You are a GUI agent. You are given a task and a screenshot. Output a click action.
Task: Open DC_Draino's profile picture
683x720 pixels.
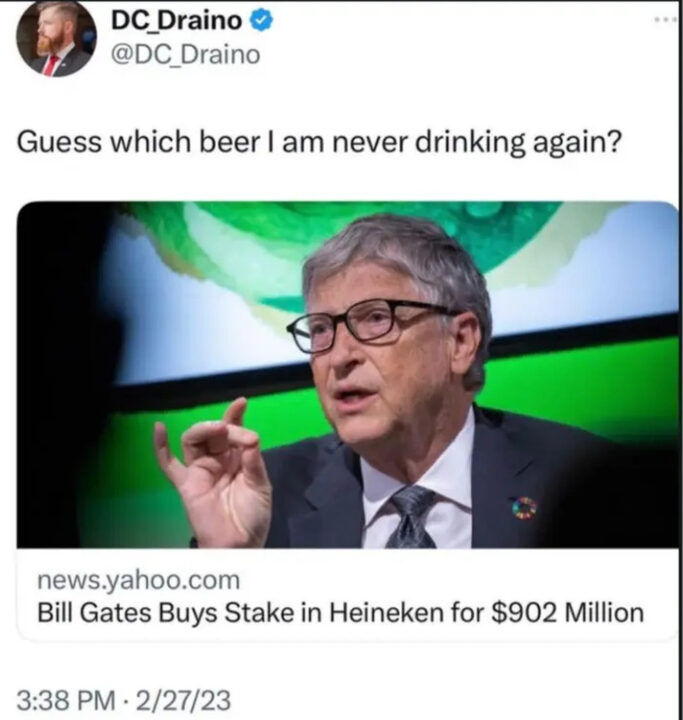click(56, 38)
